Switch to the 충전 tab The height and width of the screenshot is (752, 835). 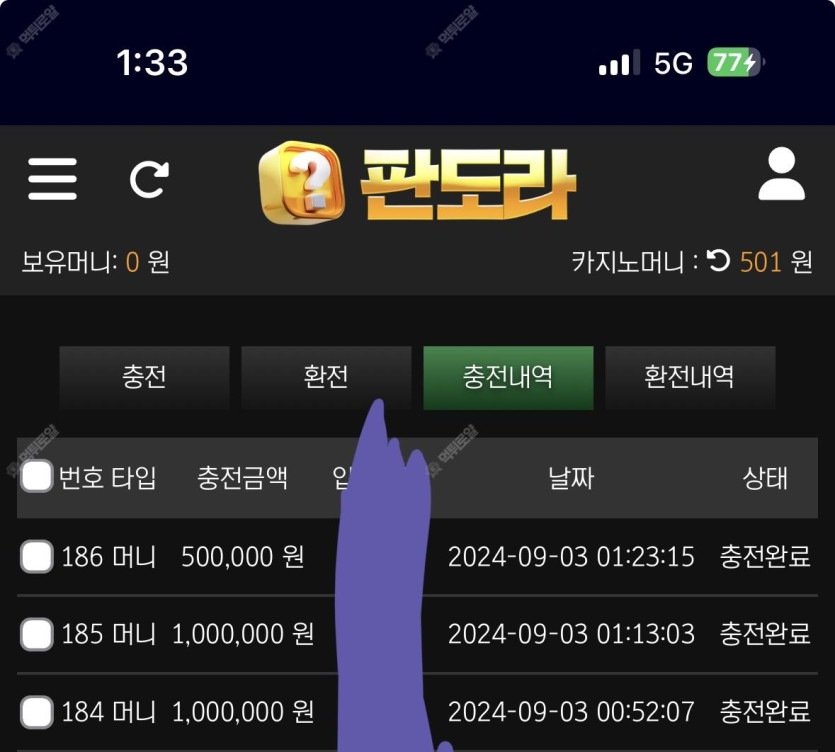pos(144,377)
